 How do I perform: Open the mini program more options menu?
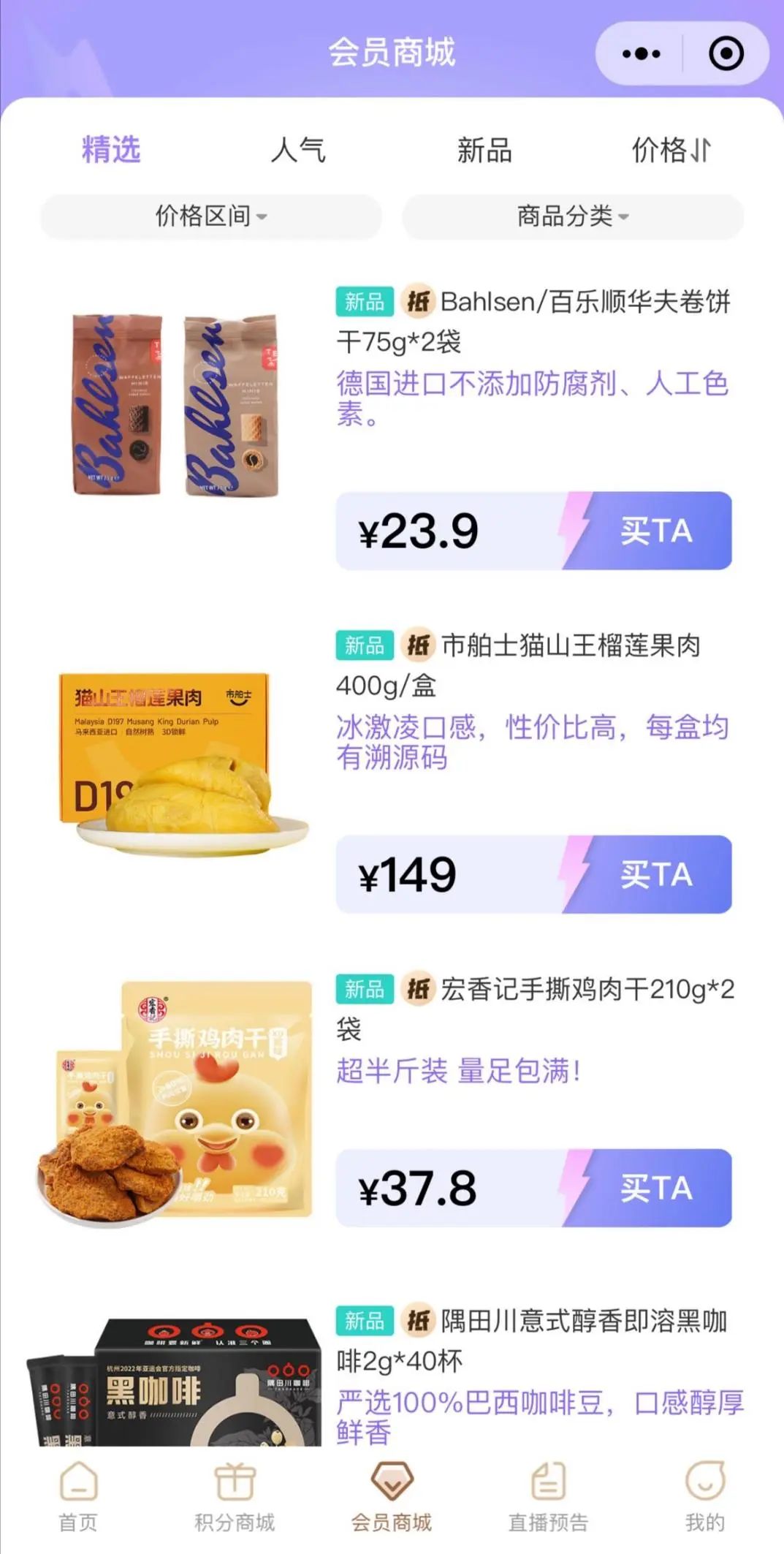(641, 53)
